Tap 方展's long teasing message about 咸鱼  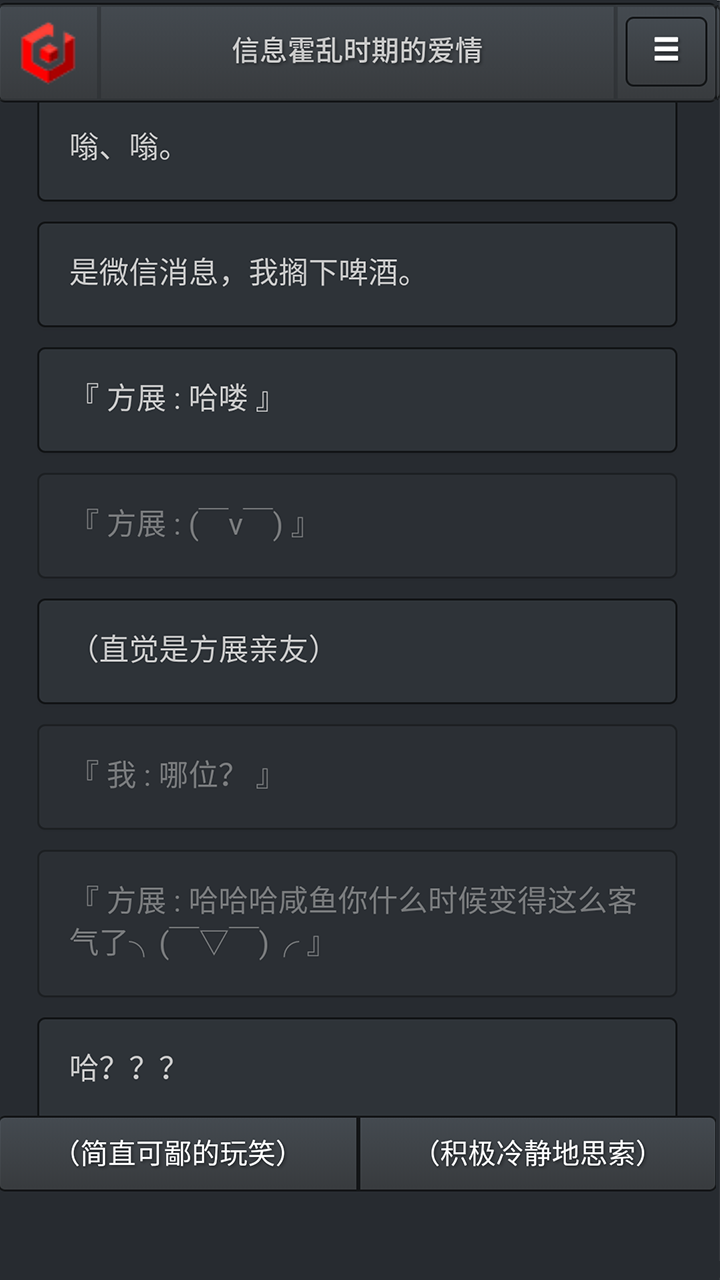click(x=357, y=922)
